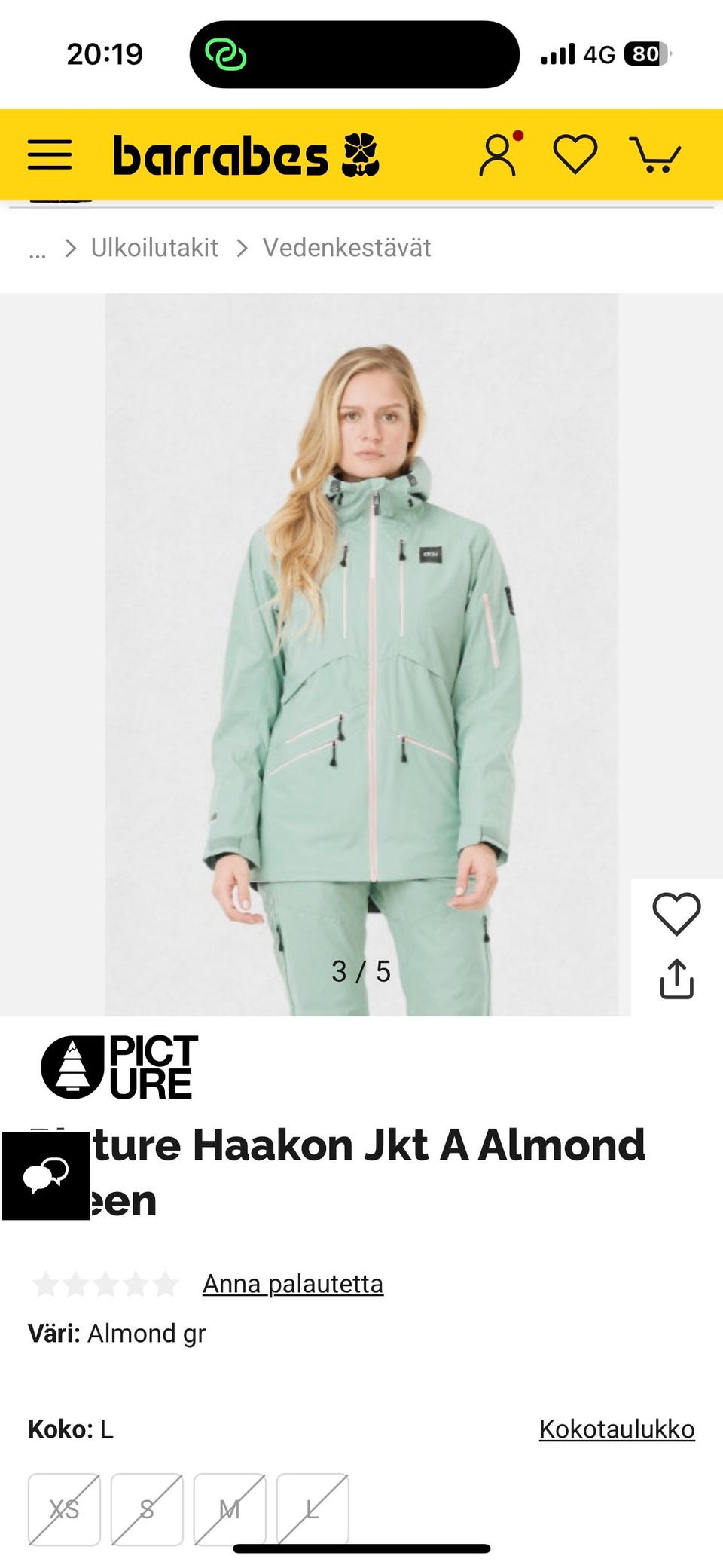Tap Anna palautetta link
Image resolution: width=723 pixels, height=1568 pixels.
point(293,1283)
